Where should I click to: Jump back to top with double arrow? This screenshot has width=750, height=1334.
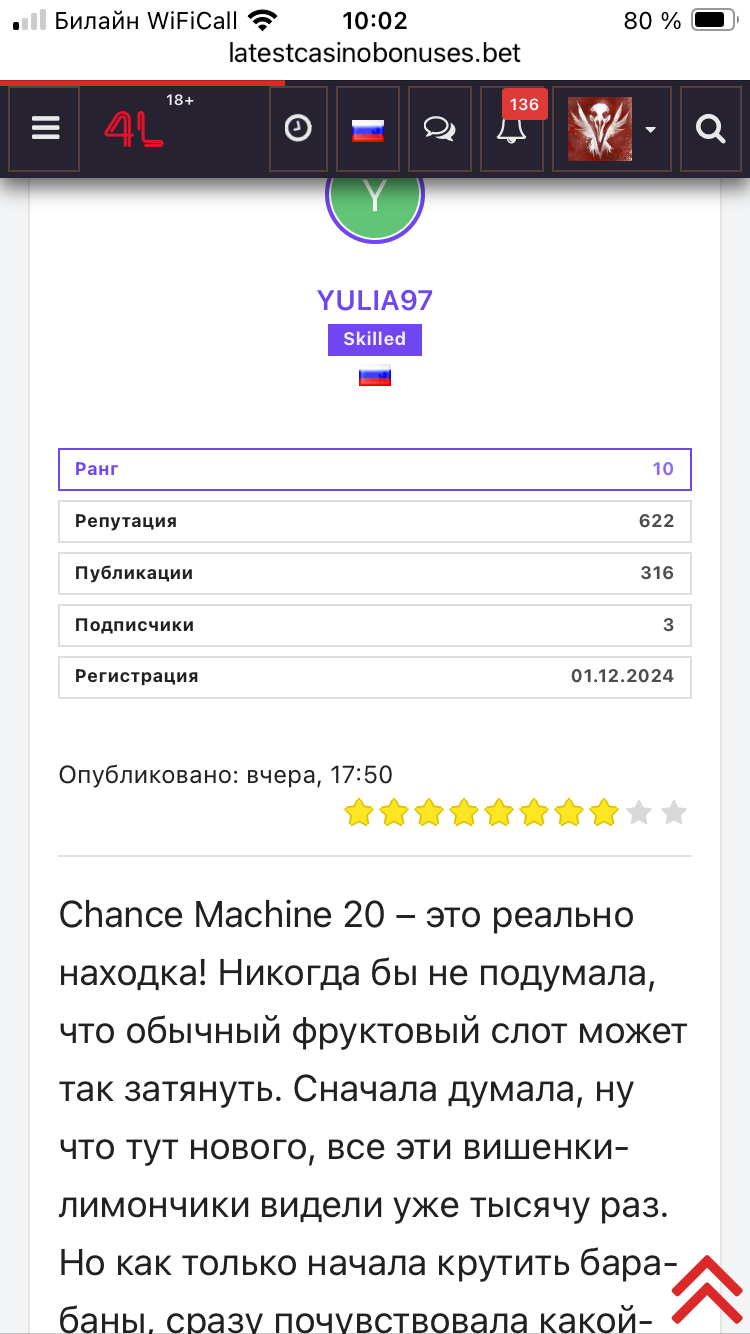(x=706, y=1288)
